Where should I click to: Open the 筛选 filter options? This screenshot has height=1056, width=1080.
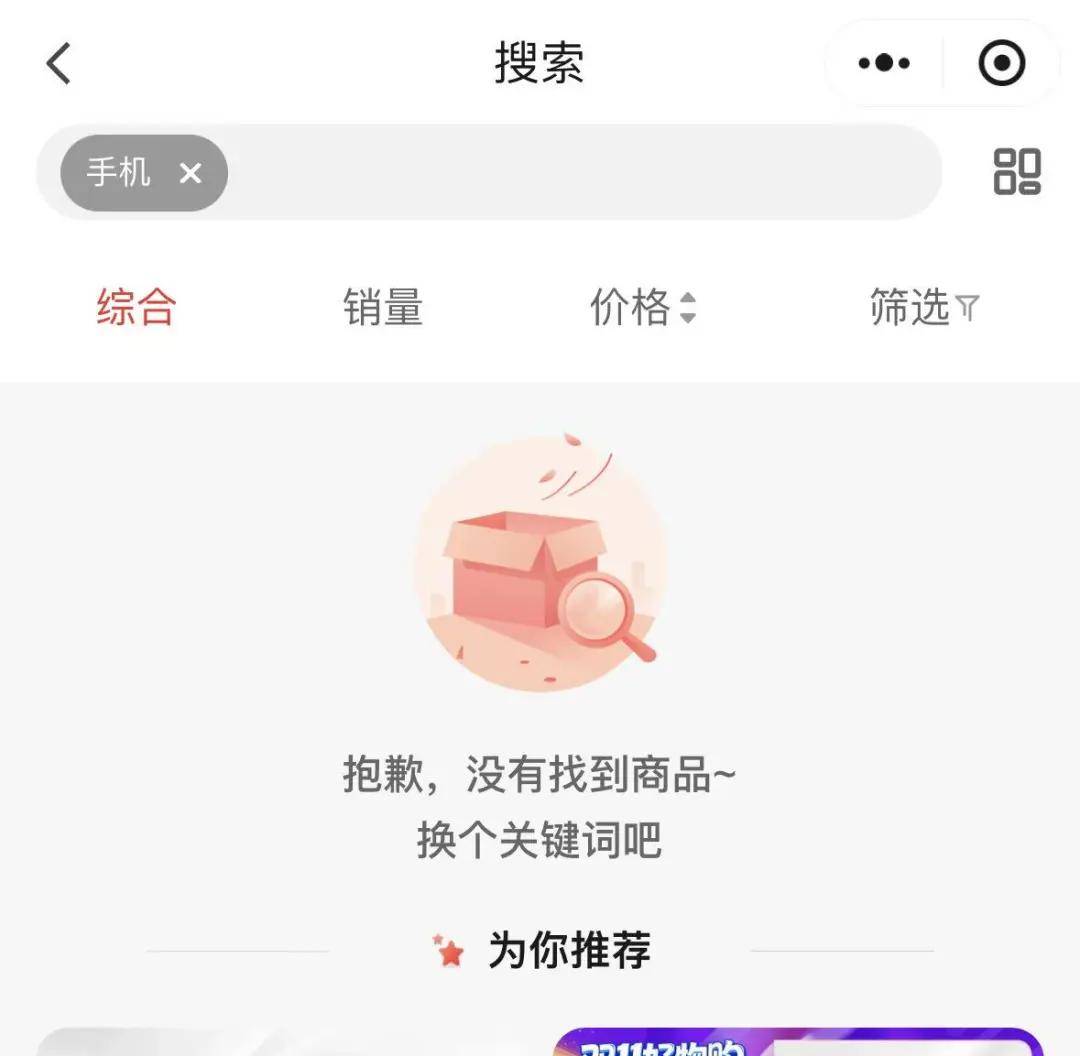pos(922,307)
